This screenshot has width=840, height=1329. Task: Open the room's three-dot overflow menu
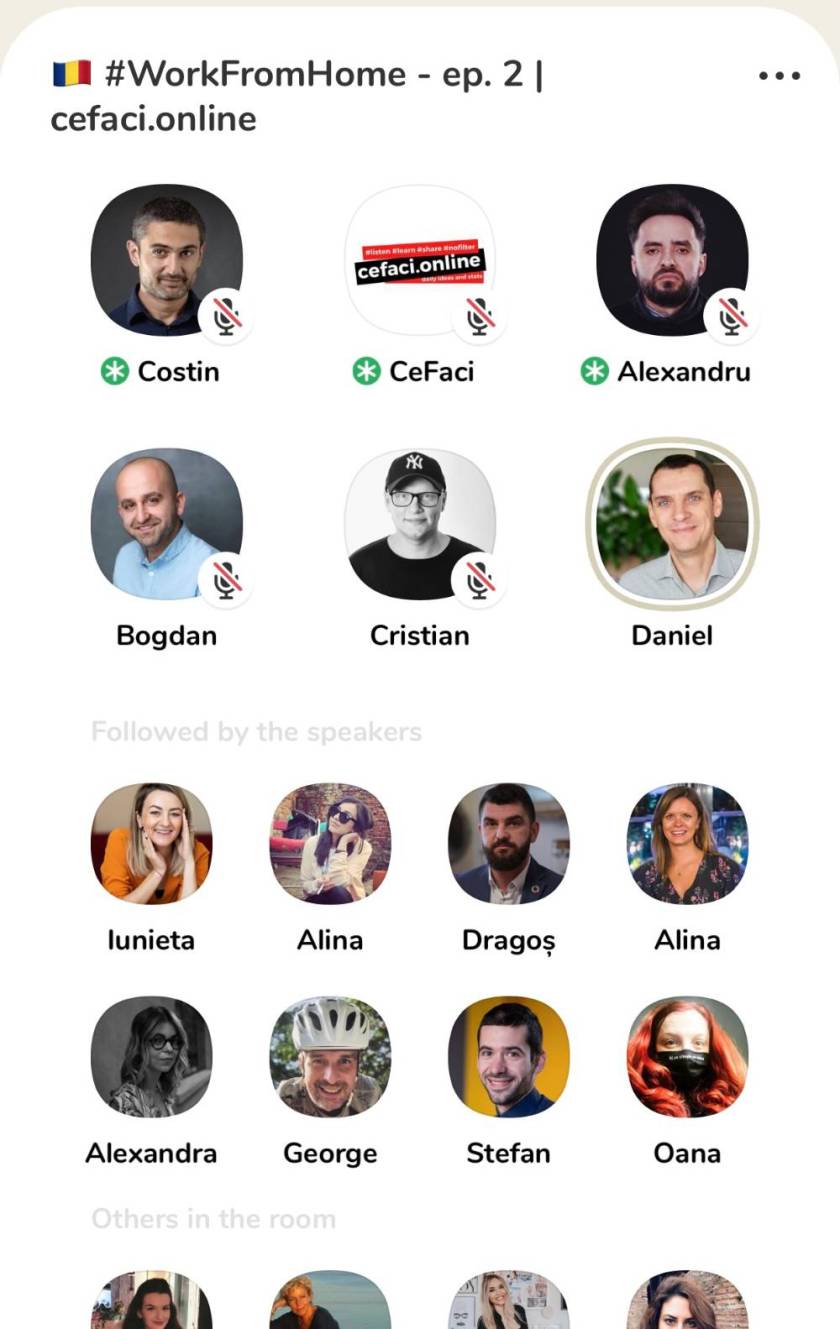[779, 76]
